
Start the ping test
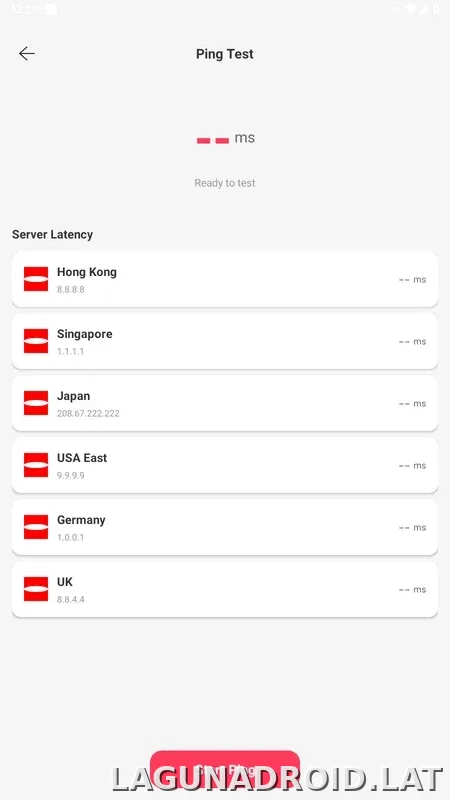[225, 769]
